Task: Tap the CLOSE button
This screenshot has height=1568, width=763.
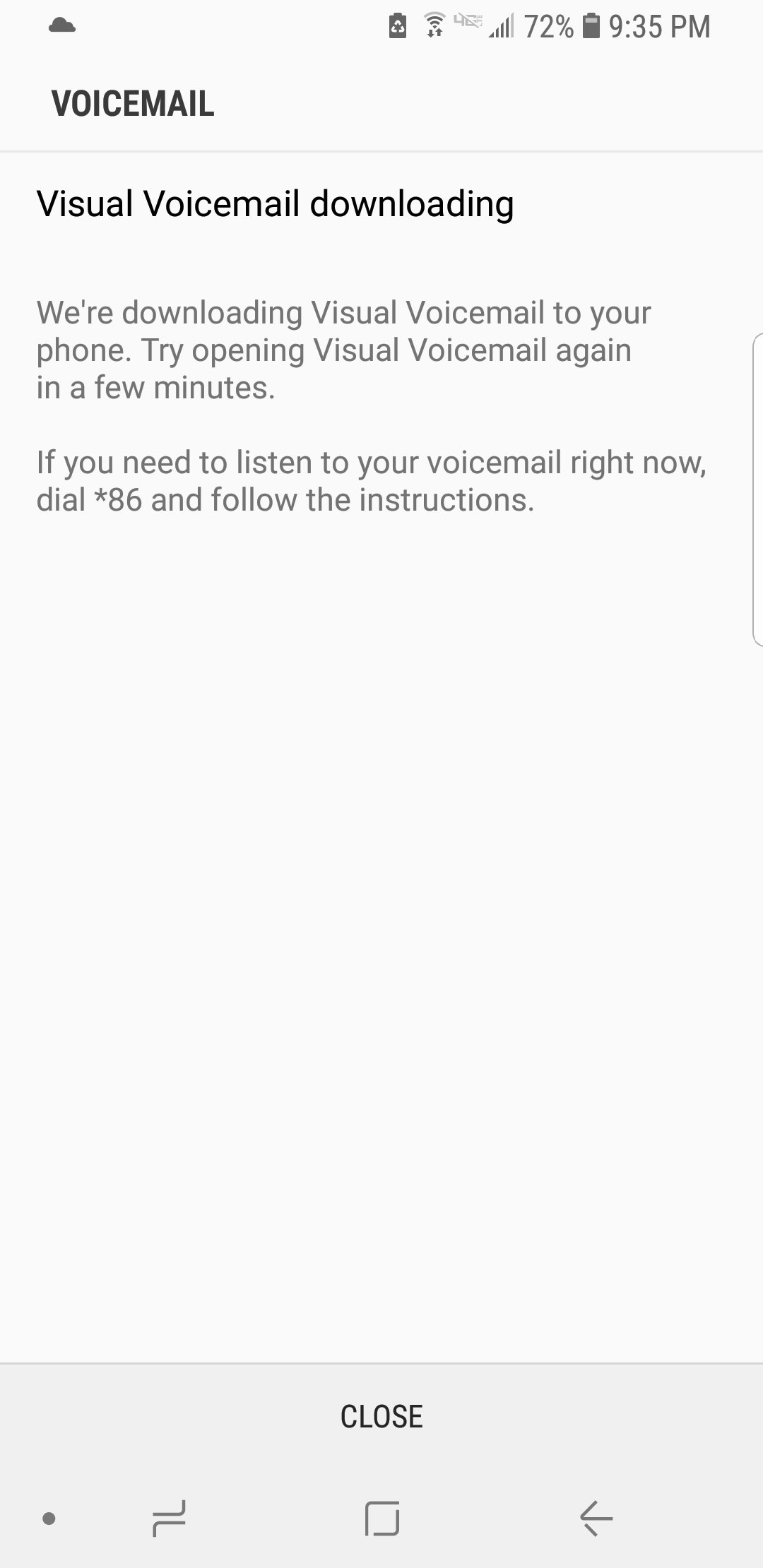Action: pos(381,1416)
